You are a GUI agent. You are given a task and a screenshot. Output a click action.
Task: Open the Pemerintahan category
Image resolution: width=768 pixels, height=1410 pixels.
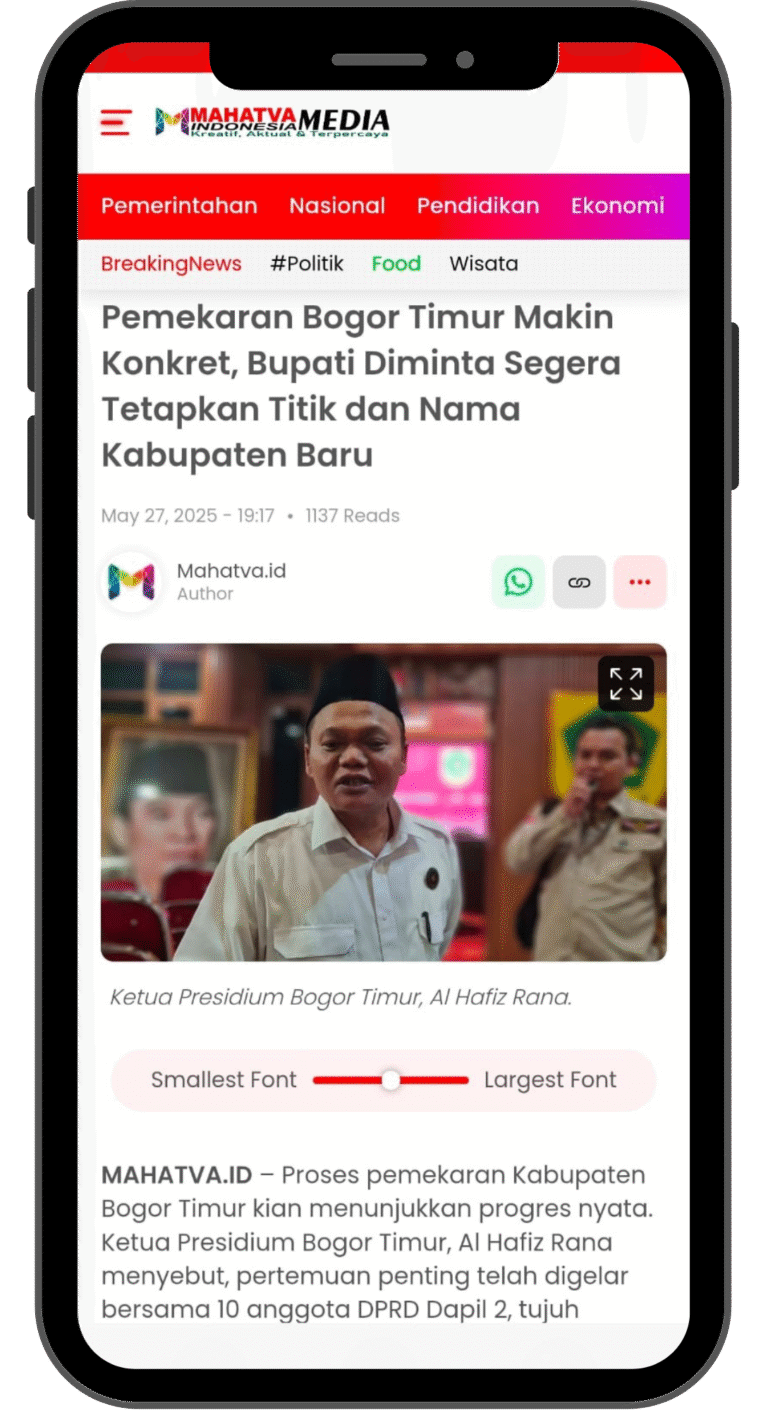point(179,206)
